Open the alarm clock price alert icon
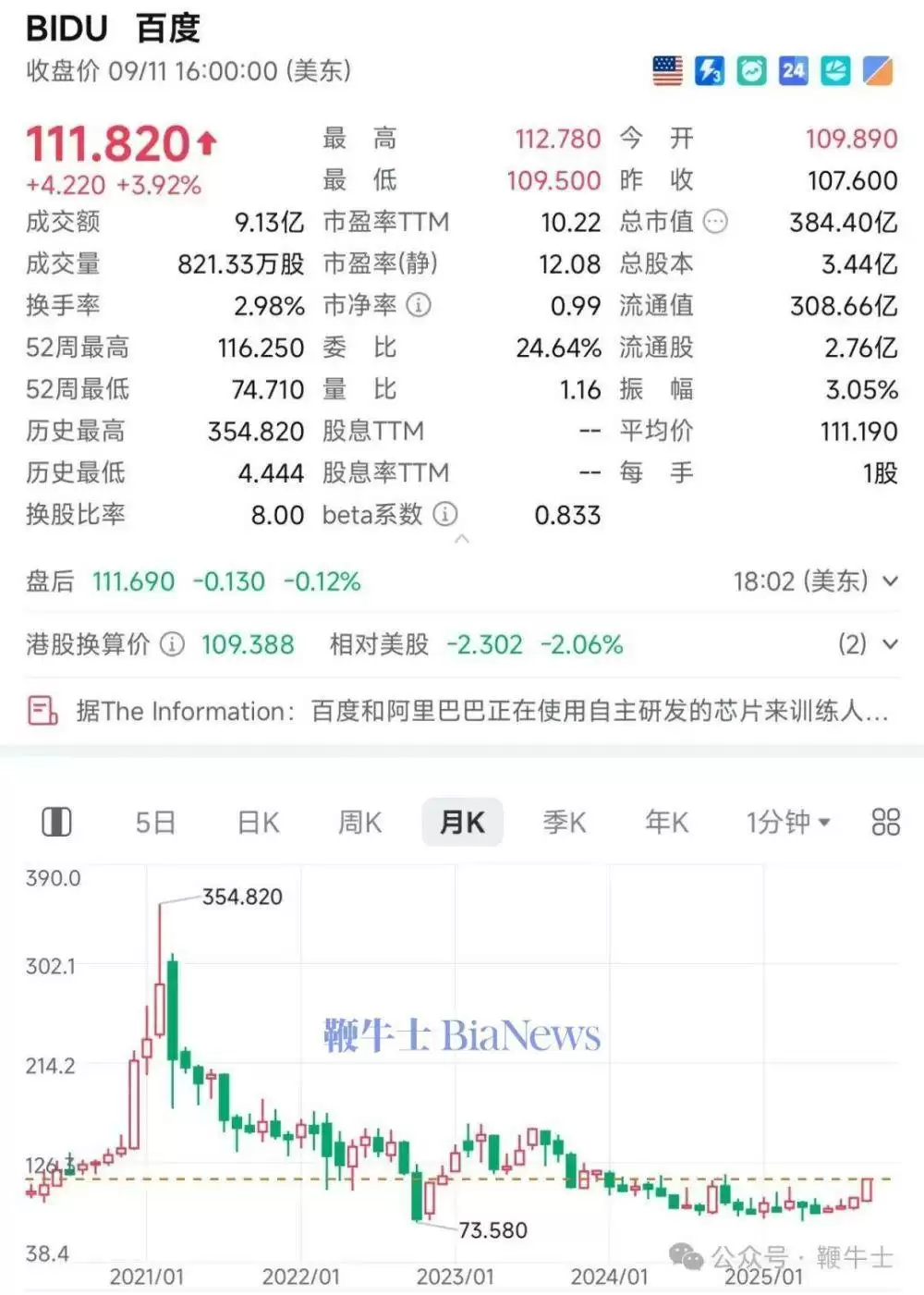This screenshot has width=924, height=1295. (750, 69)
